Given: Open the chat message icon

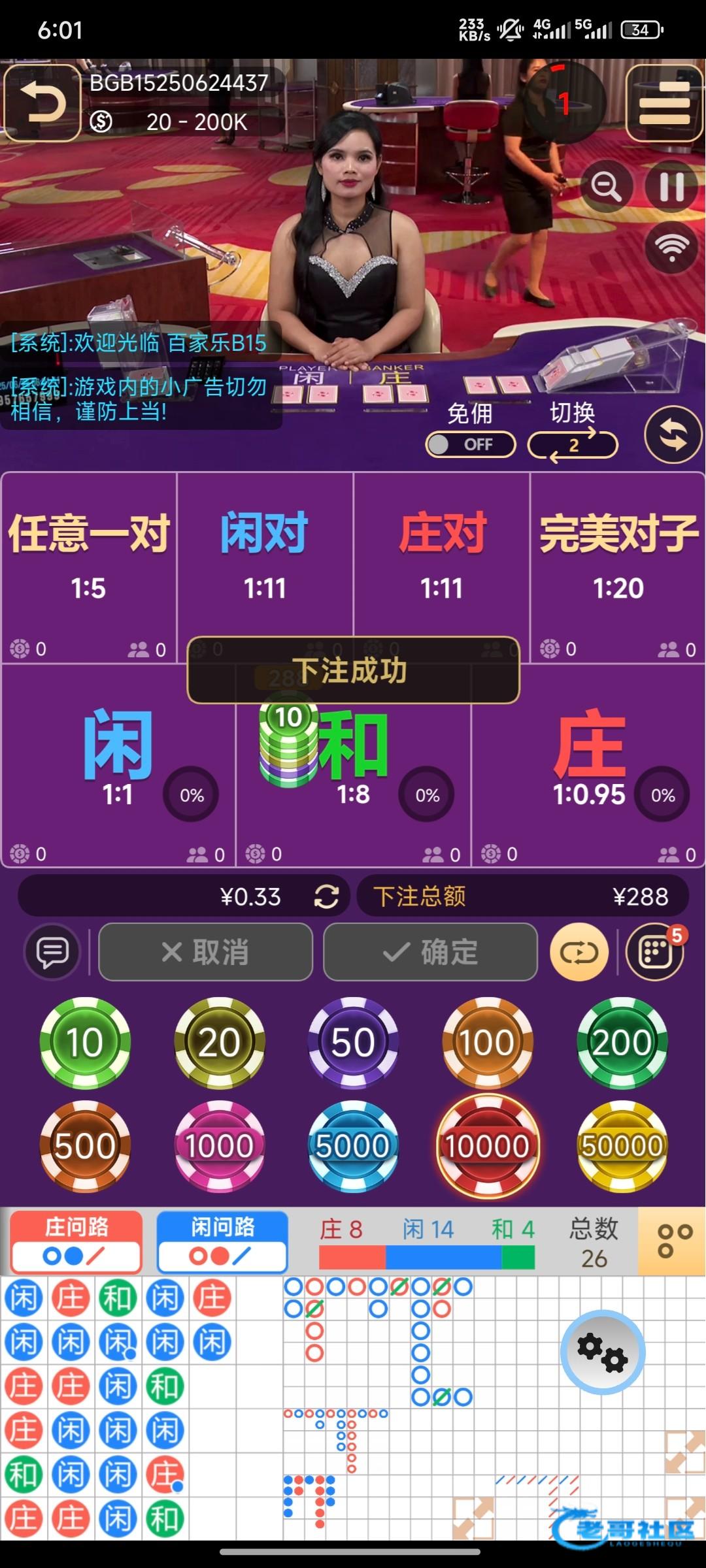Looking at the screenshot, I should (52, 952).
